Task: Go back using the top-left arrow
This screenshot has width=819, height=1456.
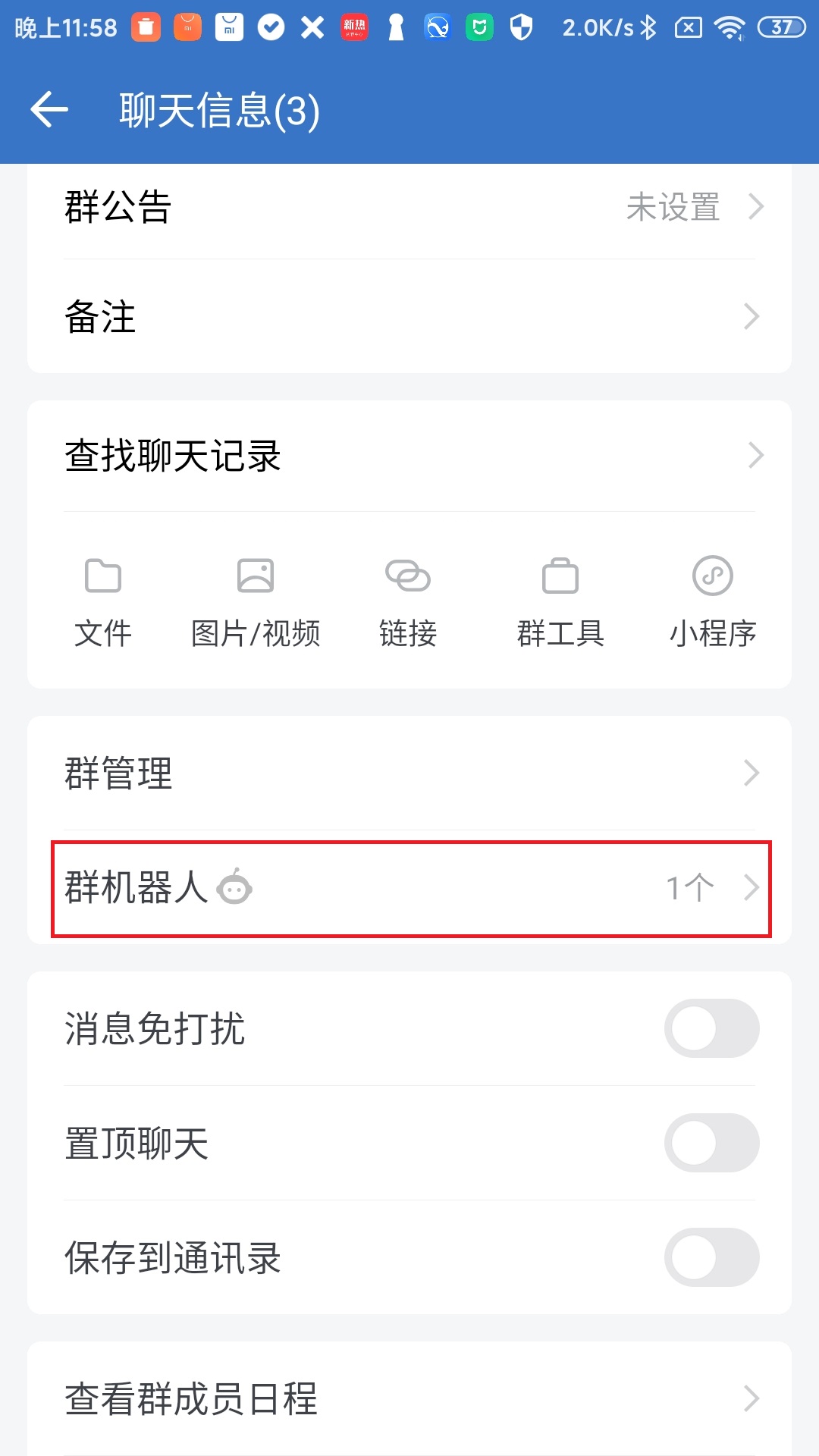Action: 49,110
